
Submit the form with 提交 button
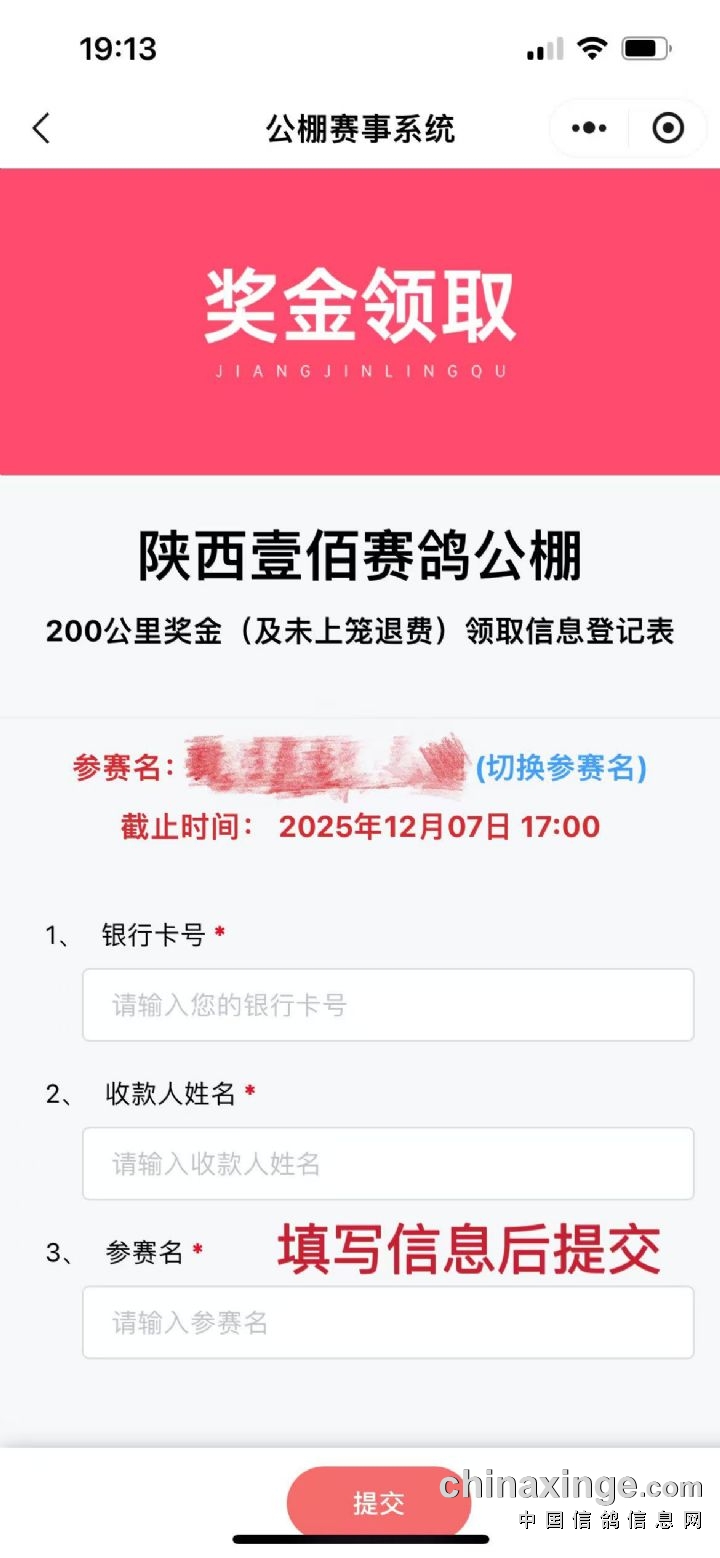[378, 1502]
